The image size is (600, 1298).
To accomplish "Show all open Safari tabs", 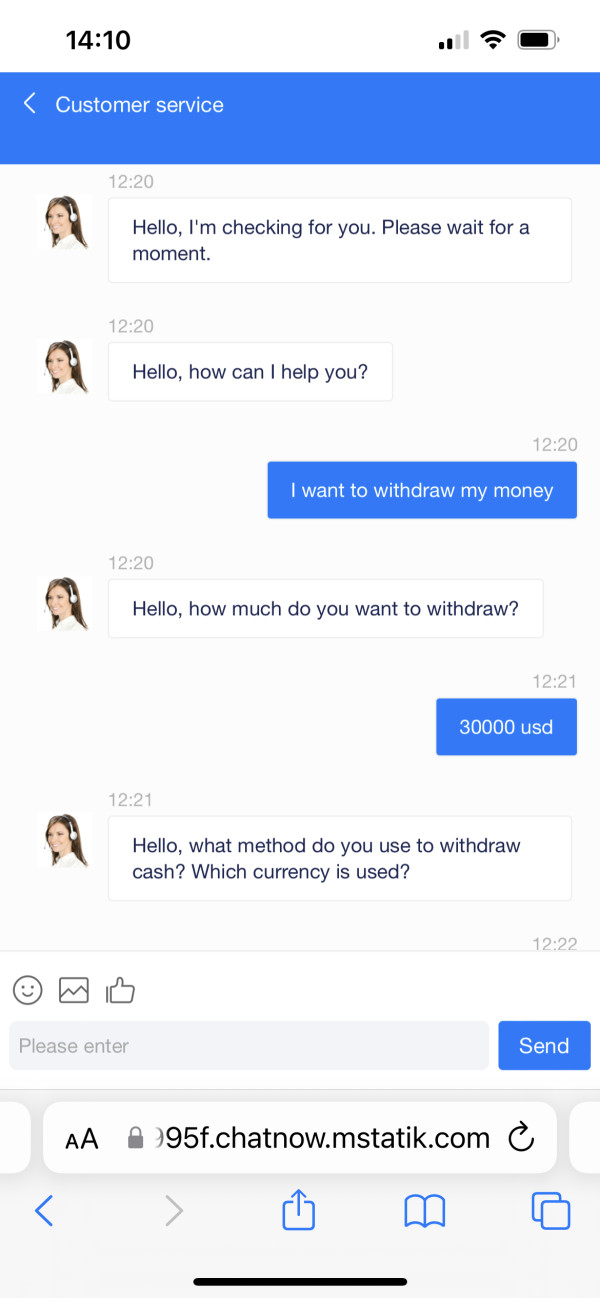I will pos(551,1212).
